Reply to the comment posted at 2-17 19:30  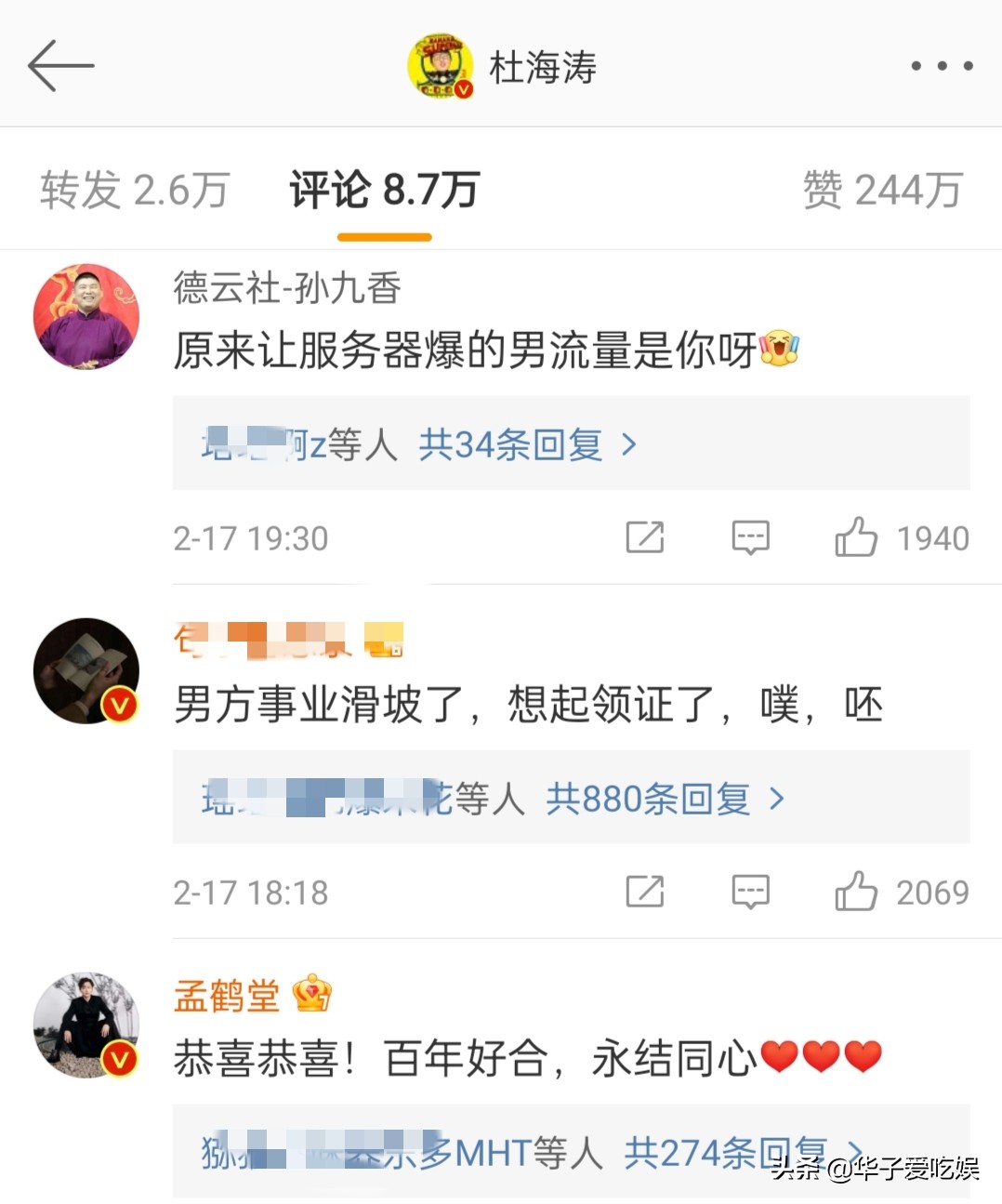point(750,537)
